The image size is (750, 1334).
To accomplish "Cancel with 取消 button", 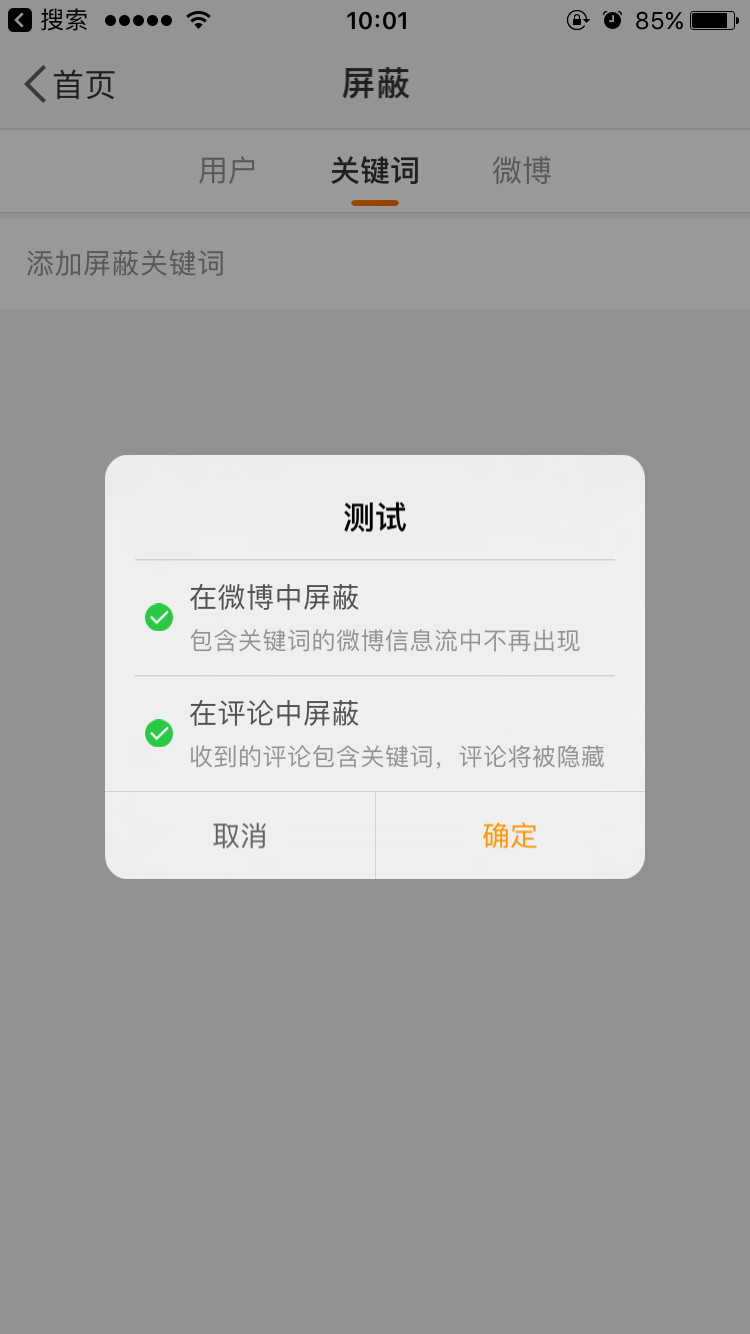I will pyautogui.click(x=240, y=835).
